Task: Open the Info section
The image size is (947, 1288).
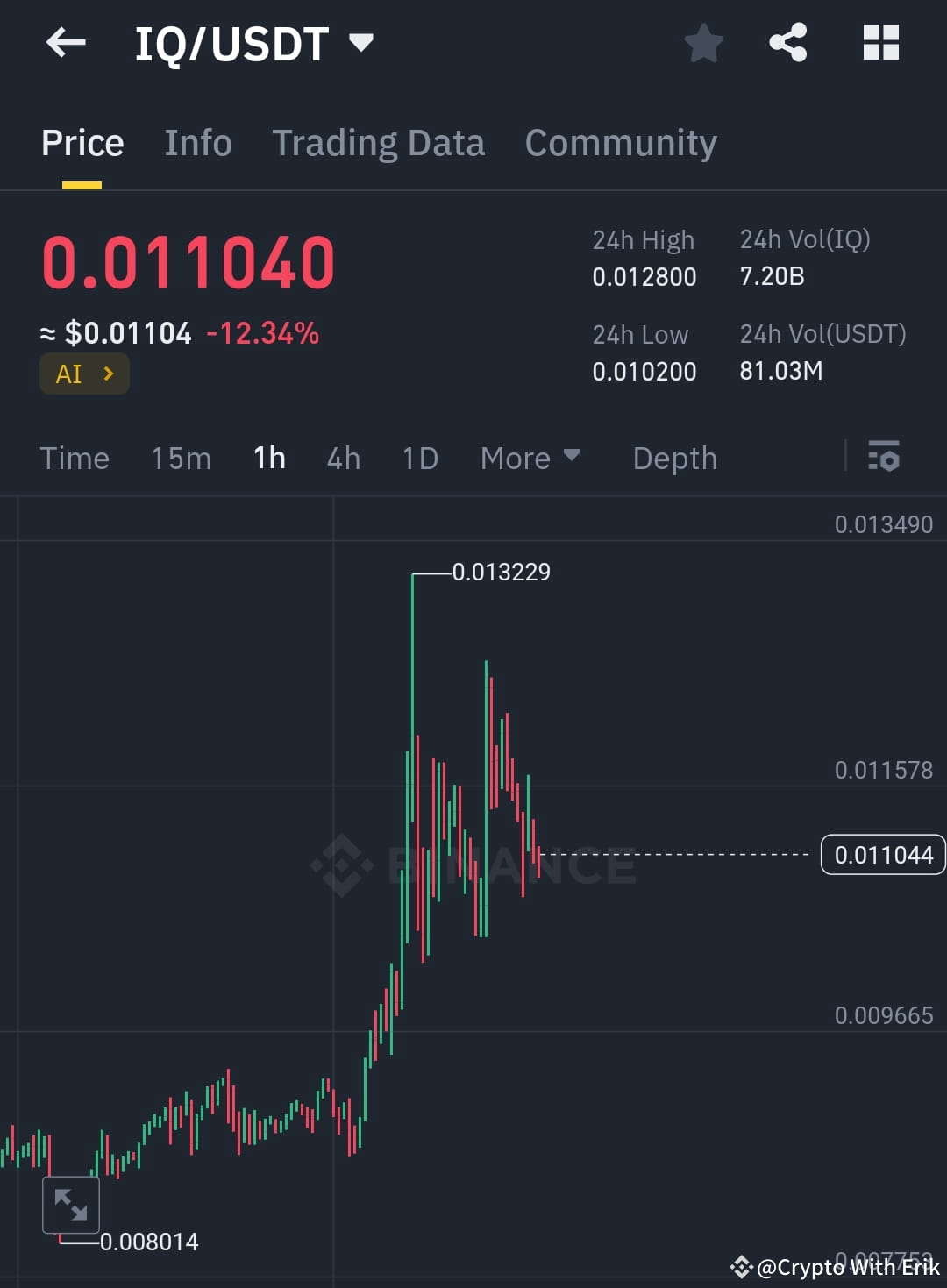Action: tap(197, 142)
